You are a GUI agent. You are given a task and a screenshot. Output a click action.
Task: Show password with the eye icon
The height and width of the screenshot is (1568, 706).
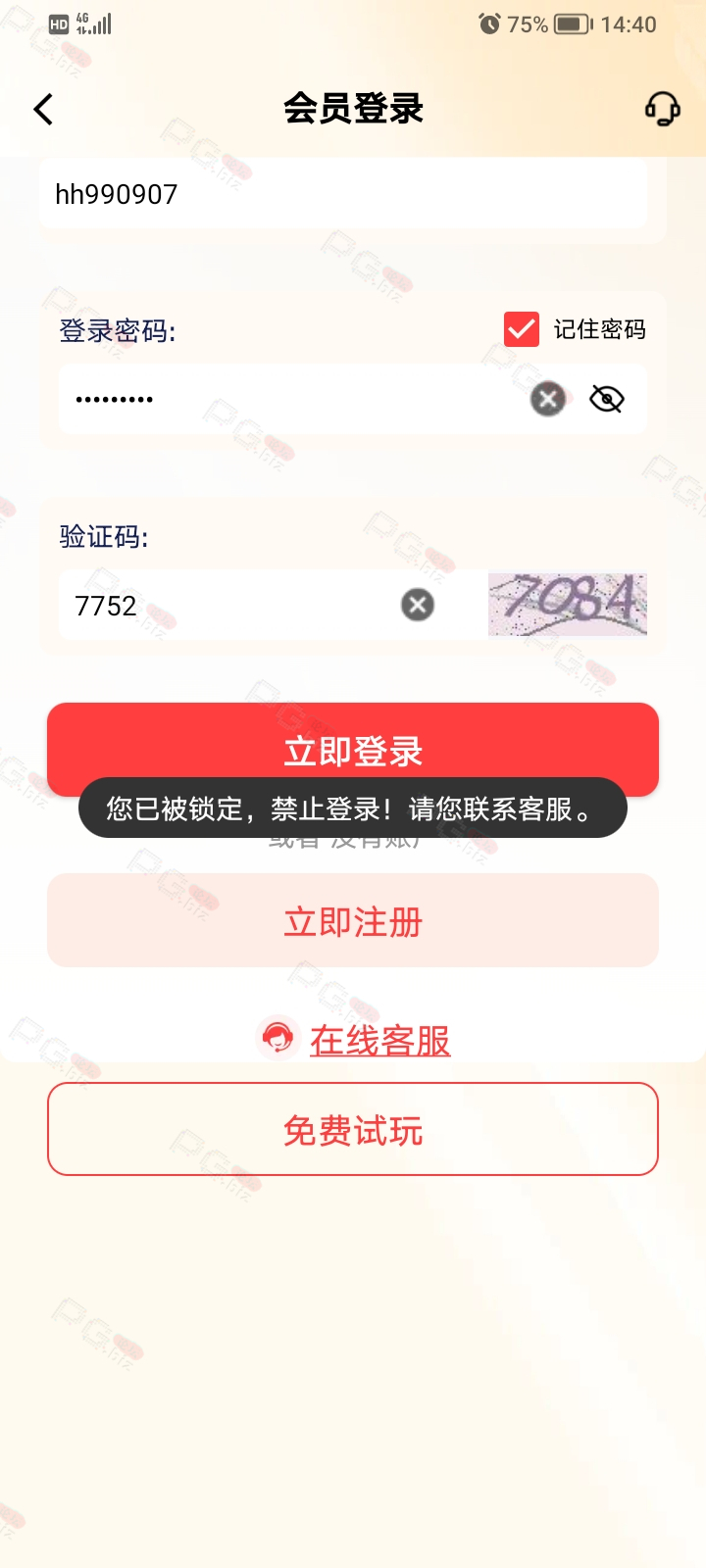click(x=607, y=399)
